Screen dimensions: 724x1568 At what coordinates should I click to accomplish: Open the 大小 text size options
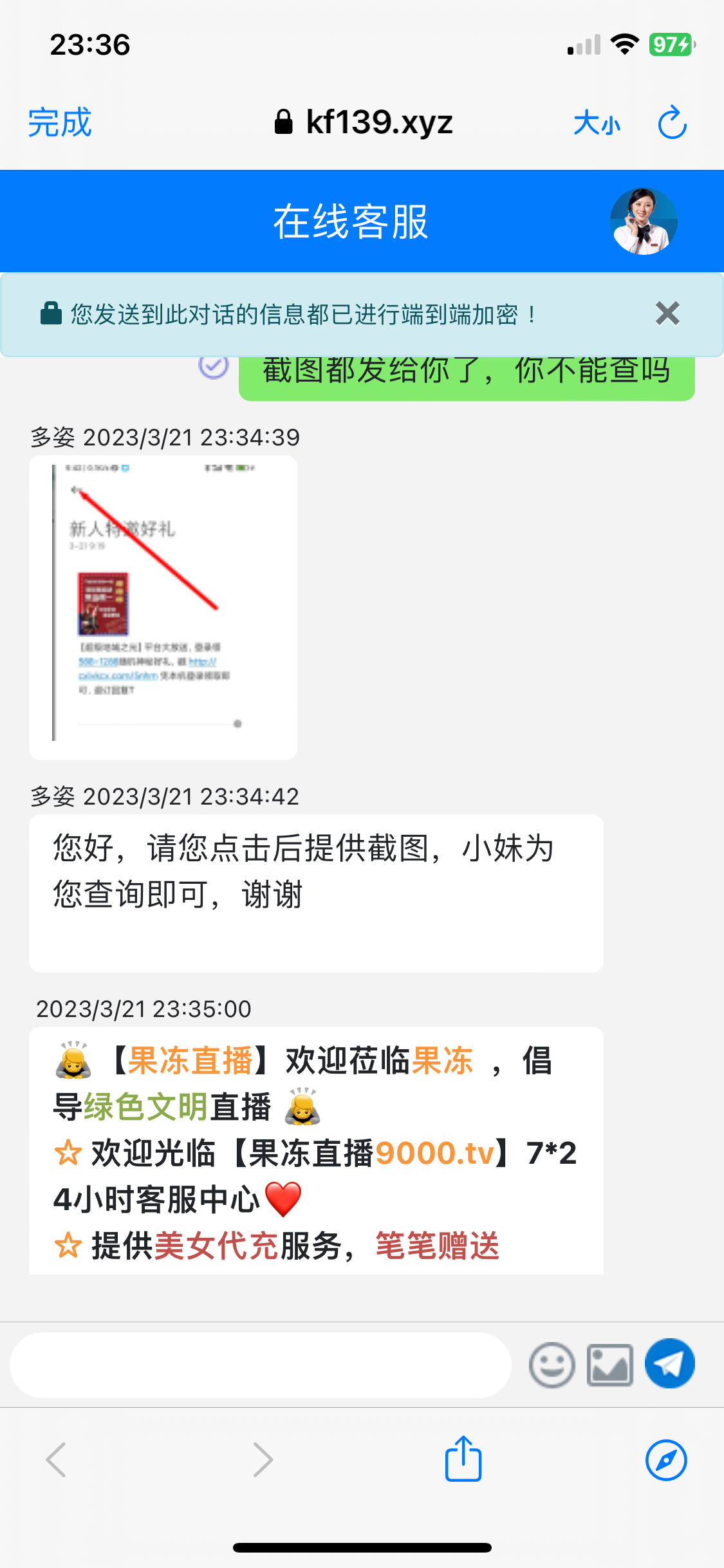[x=597, y=122]
